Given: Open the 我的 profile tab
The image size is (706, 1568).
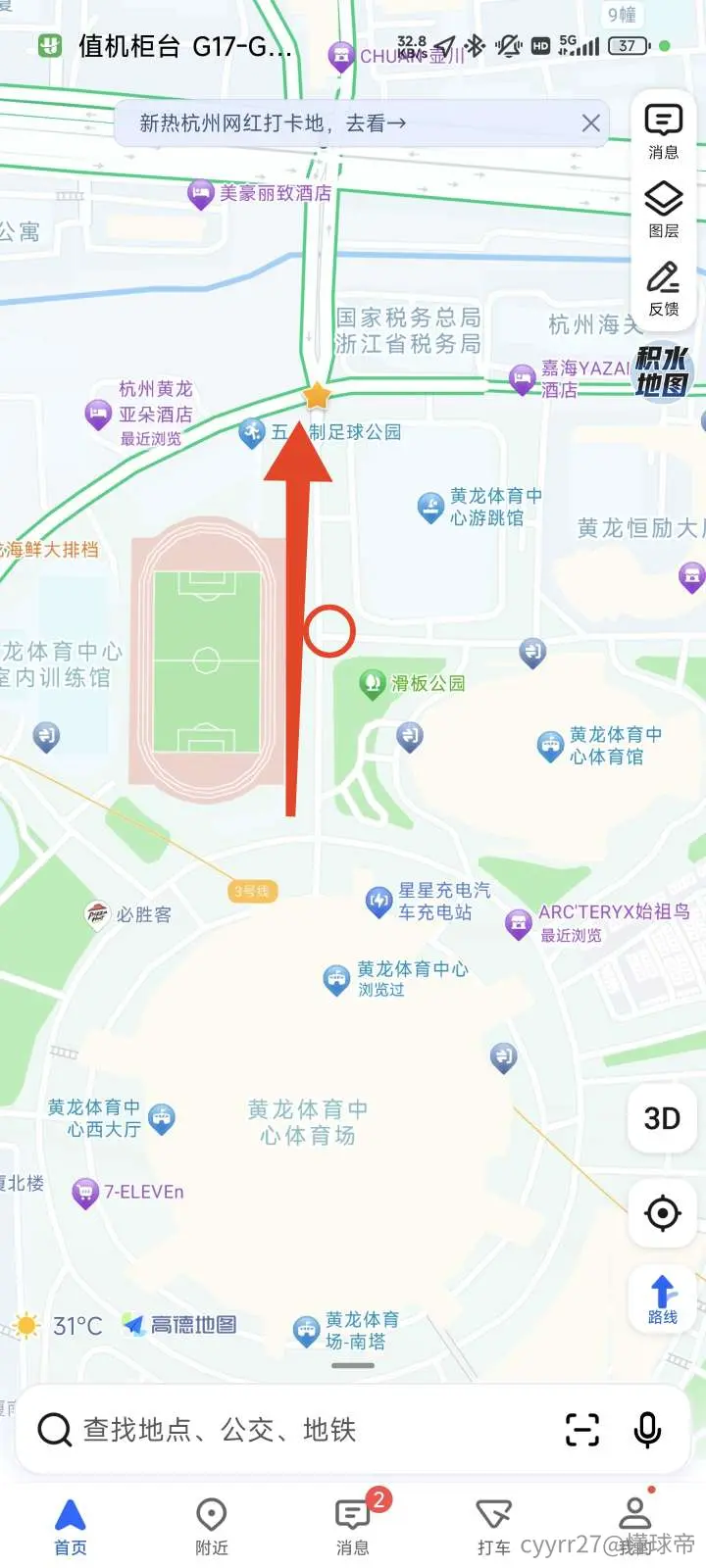Looking at the screenshot, I should coord(635,1527).
